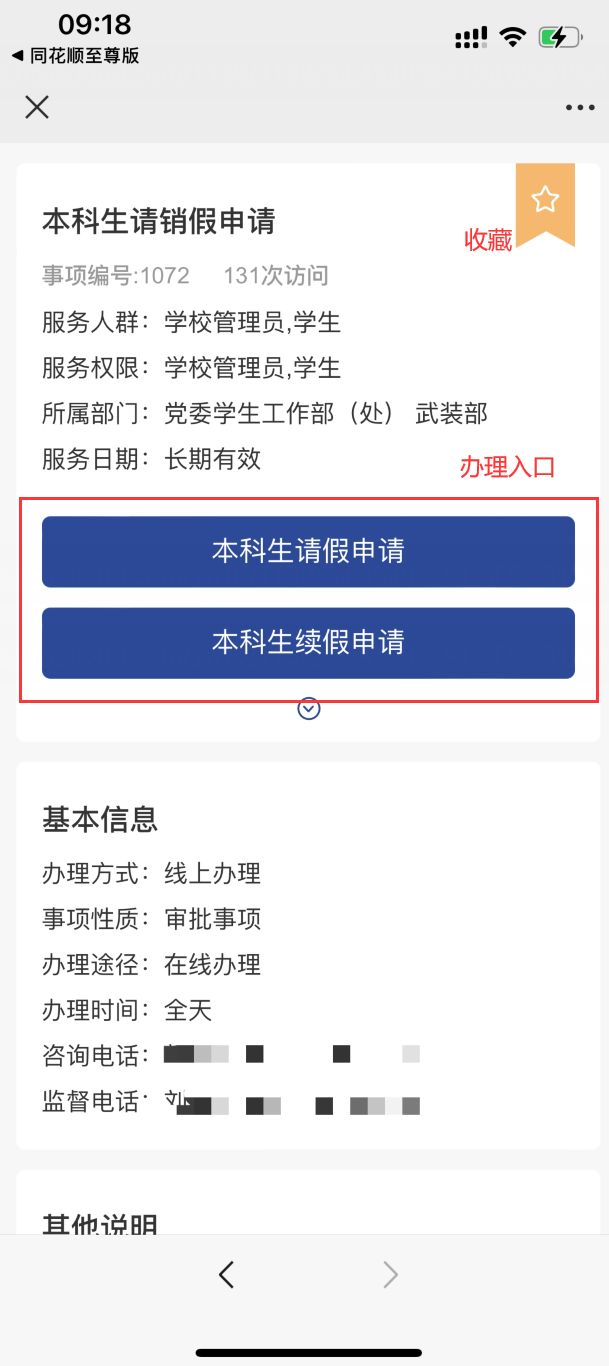Open 本科生请假申请 entry
Viewport: 609px width, 1366px height.
point(308,551)
